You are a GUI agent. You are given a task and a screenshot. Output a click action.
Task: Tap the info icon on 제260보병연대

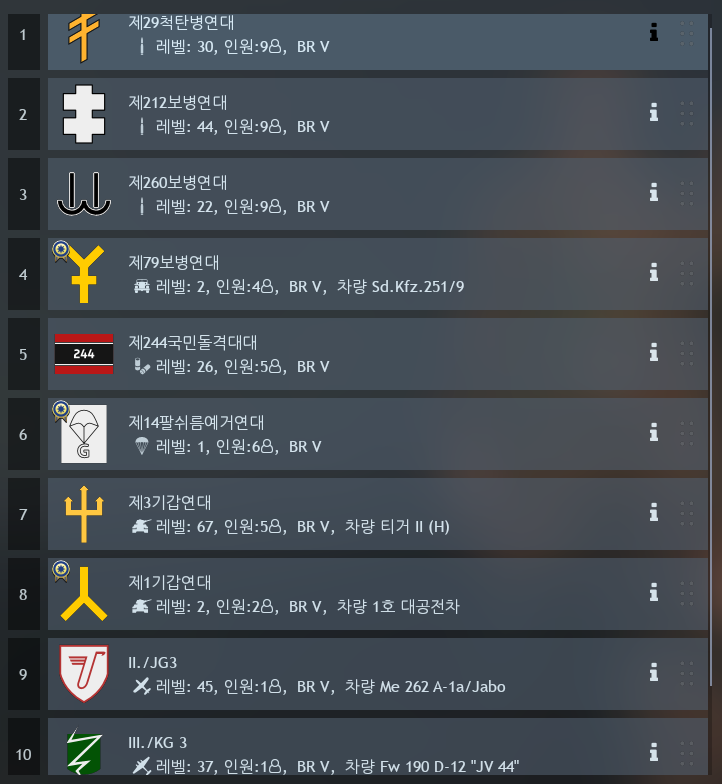pyautogui.click(x=654, y=193)
